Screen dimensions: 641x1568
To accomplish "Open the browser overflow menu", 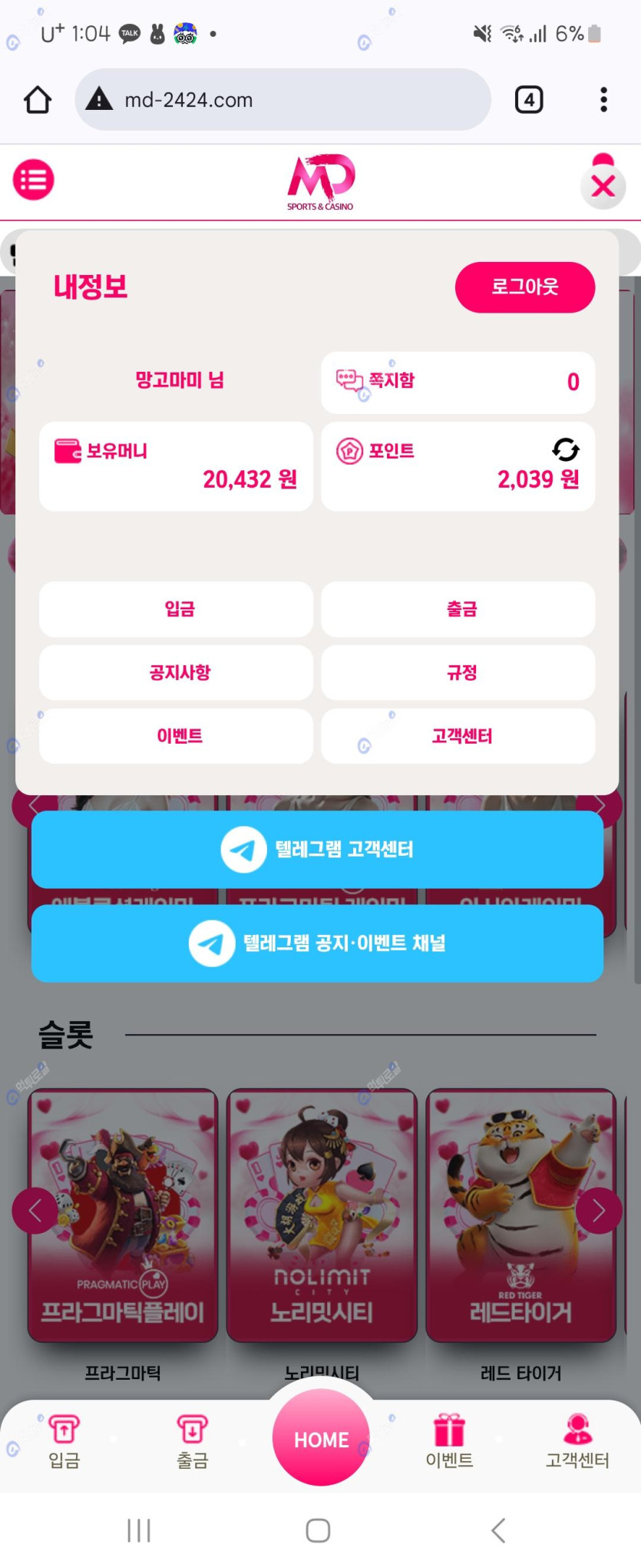I will [604, 100].
